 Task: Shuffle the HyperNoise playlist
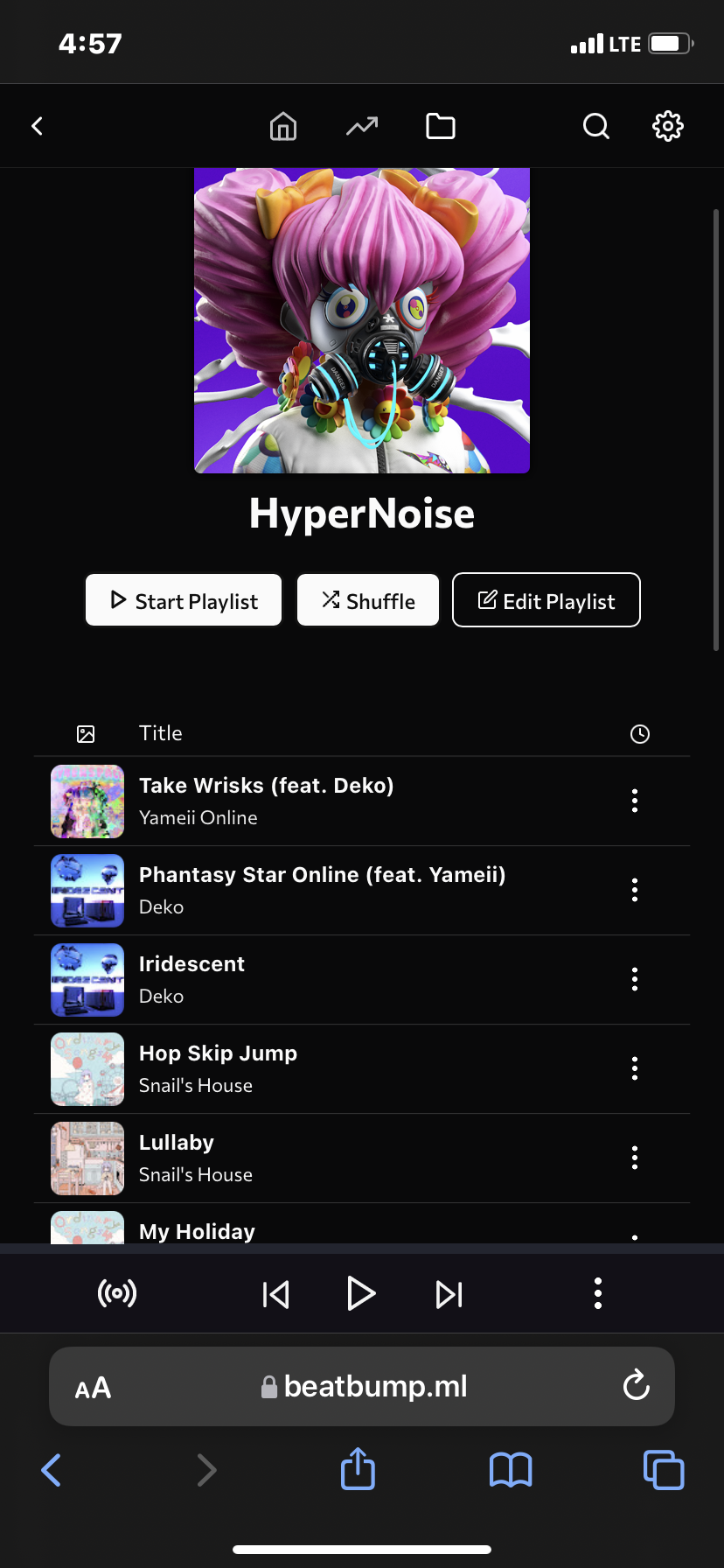coord(368,600)
